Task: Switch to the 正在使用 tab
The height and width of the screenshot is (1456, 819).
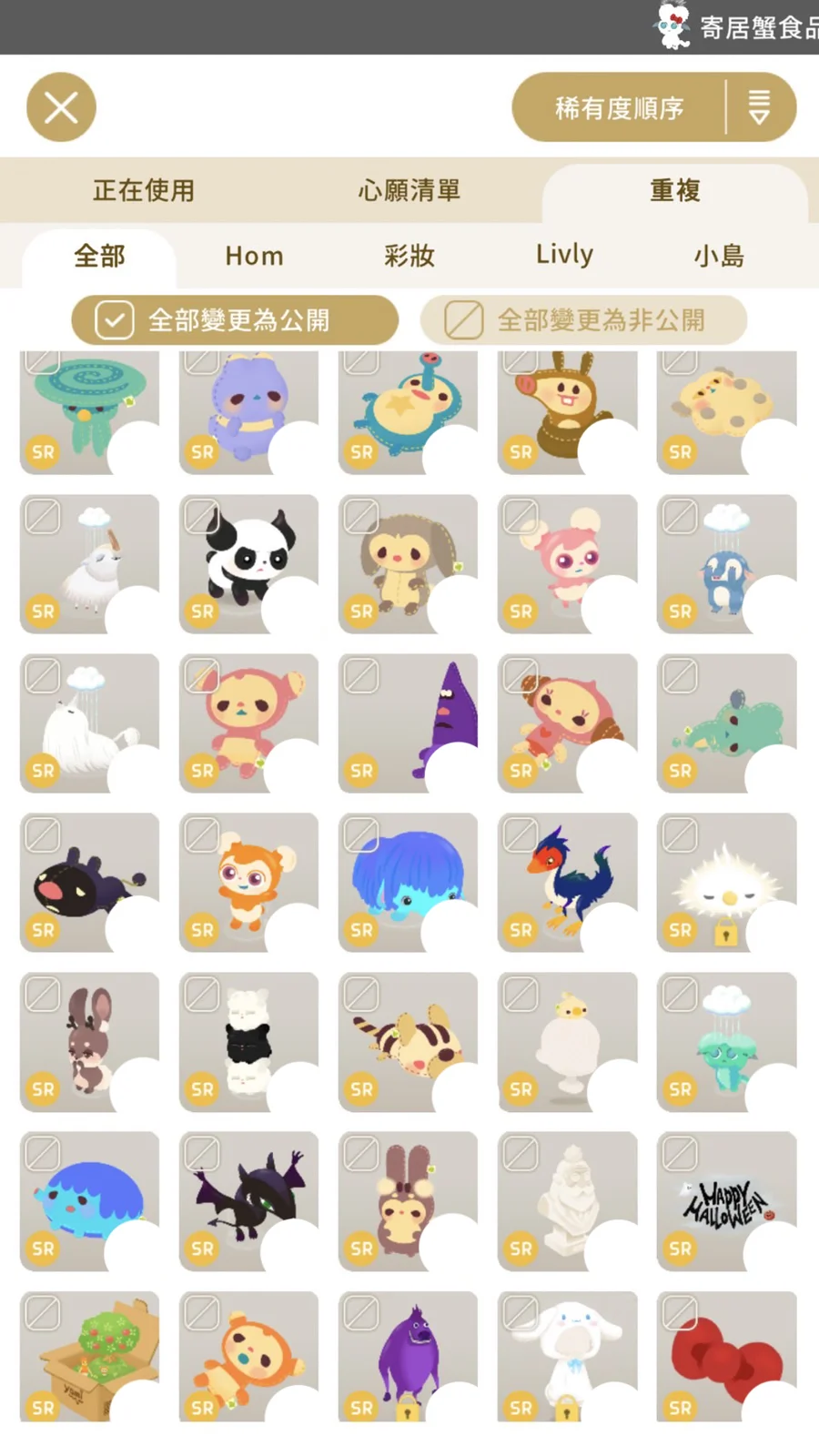Action: pyautogui.click(x=144, y=190)
